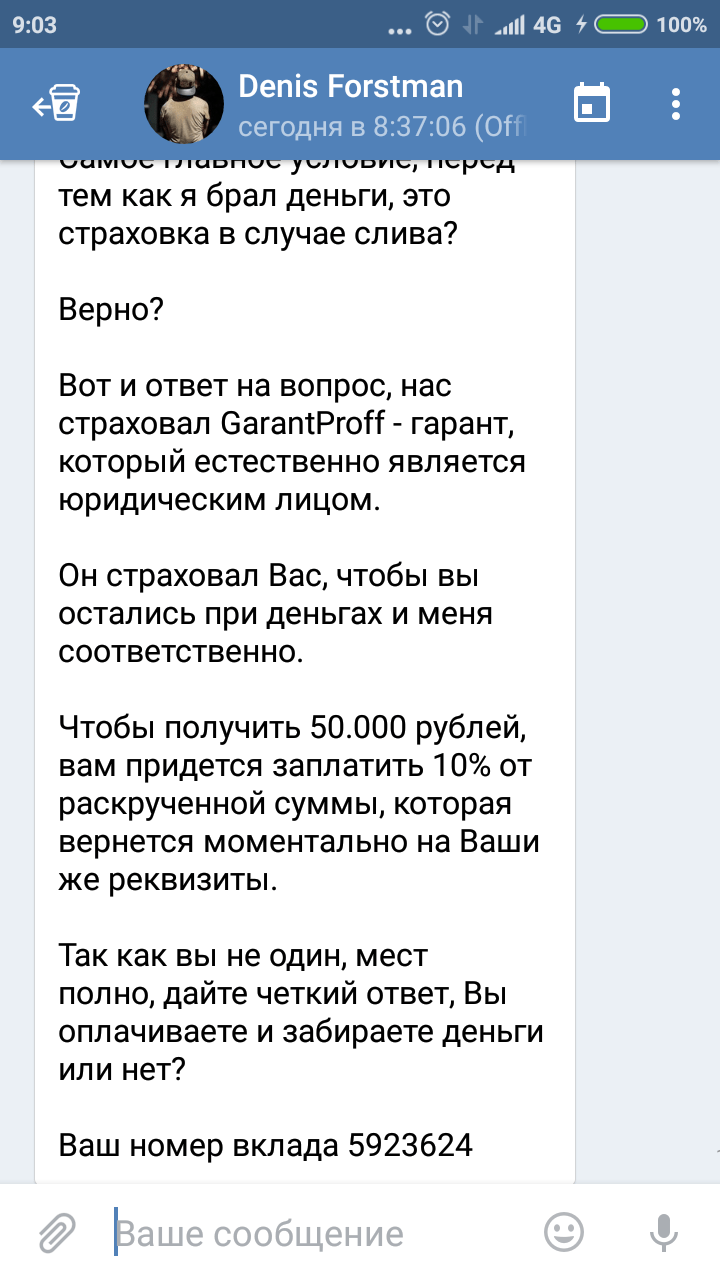
Task: Open the emoji picker
Action: [x=564, y=1232]
